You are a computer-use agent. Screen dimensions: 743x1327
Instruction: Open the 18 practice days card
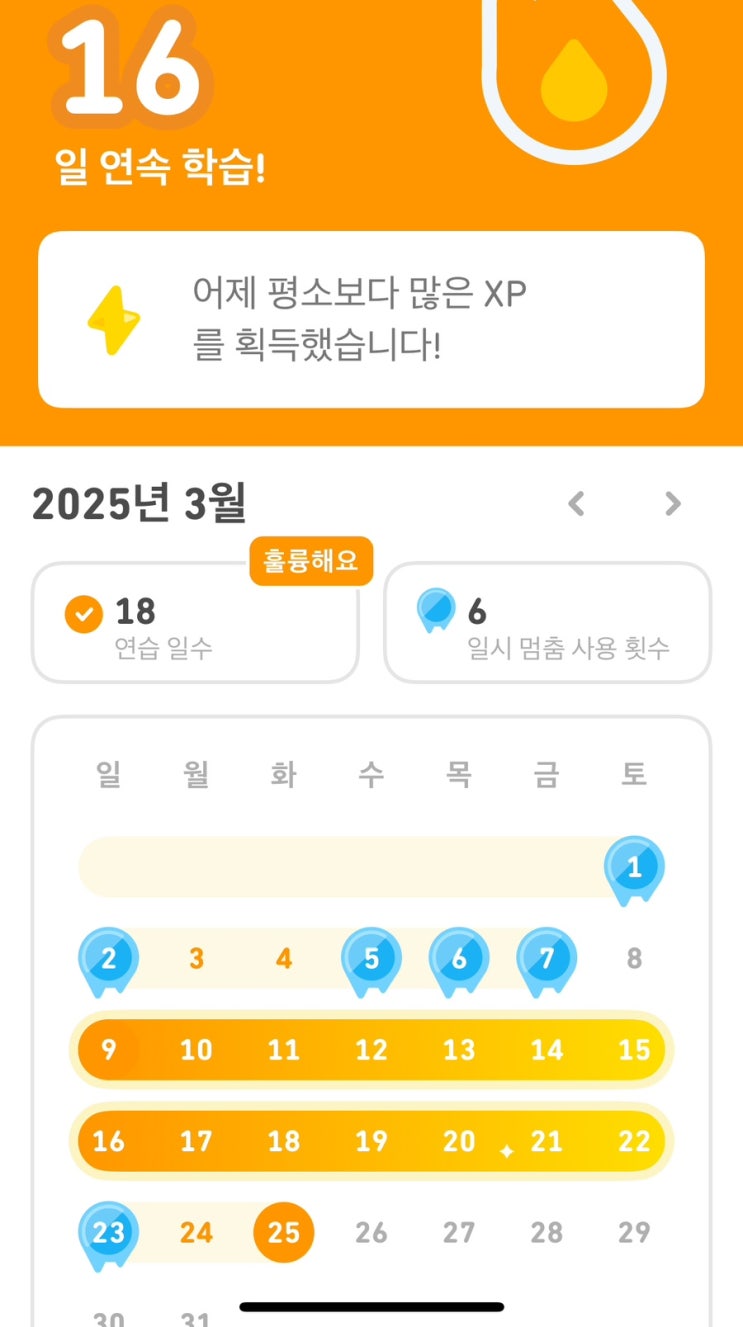(195, 622)
